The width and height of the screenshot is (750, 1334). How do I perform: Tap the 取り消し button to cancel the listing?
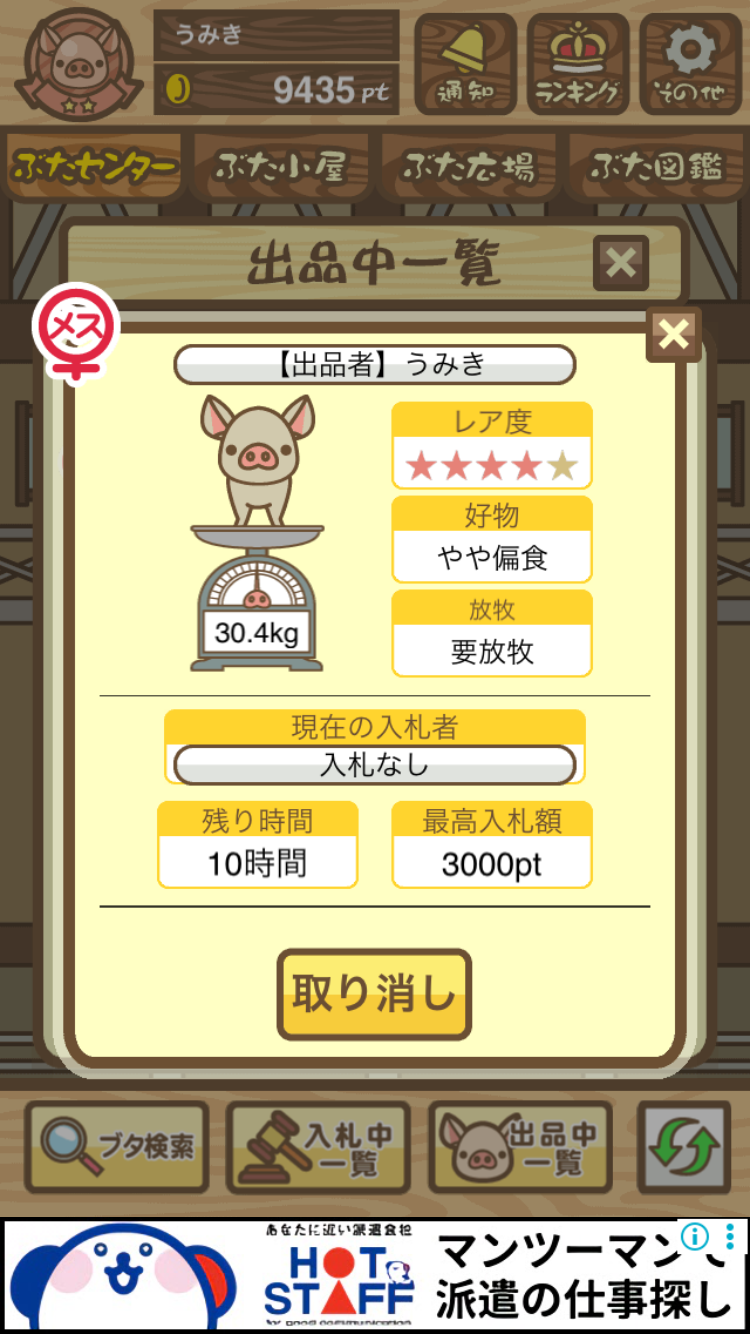[374, 994]
